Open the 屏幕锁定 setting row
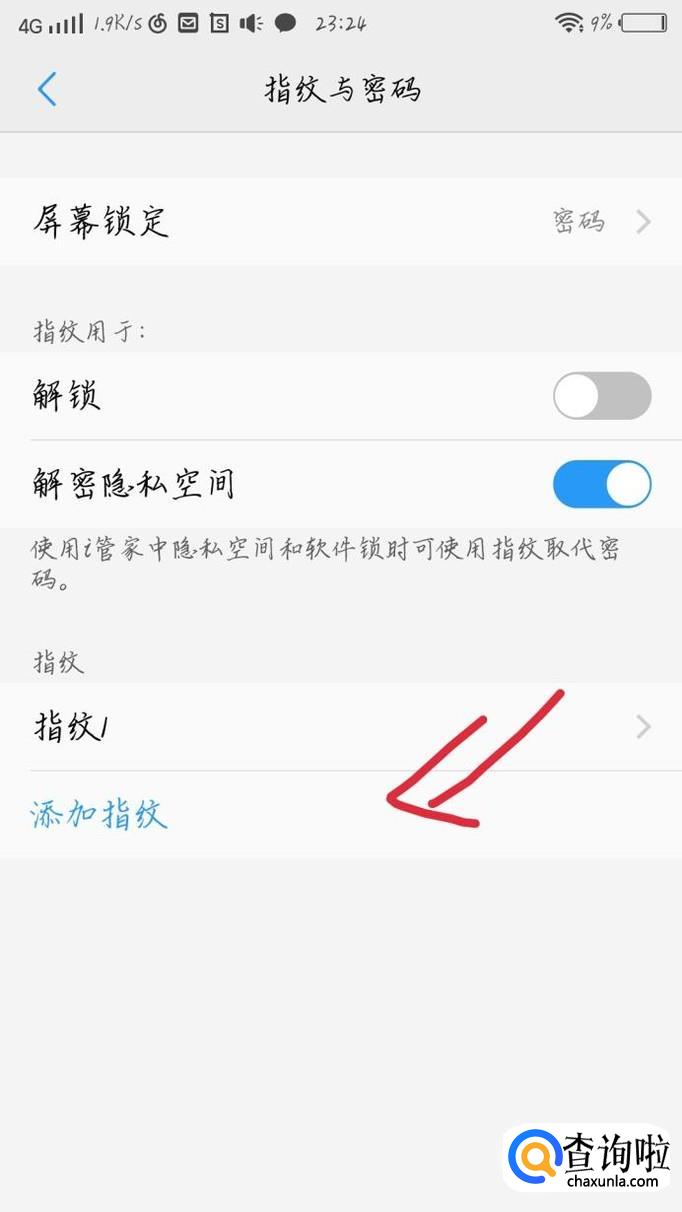682x1212 pixels. click(341, 222)
